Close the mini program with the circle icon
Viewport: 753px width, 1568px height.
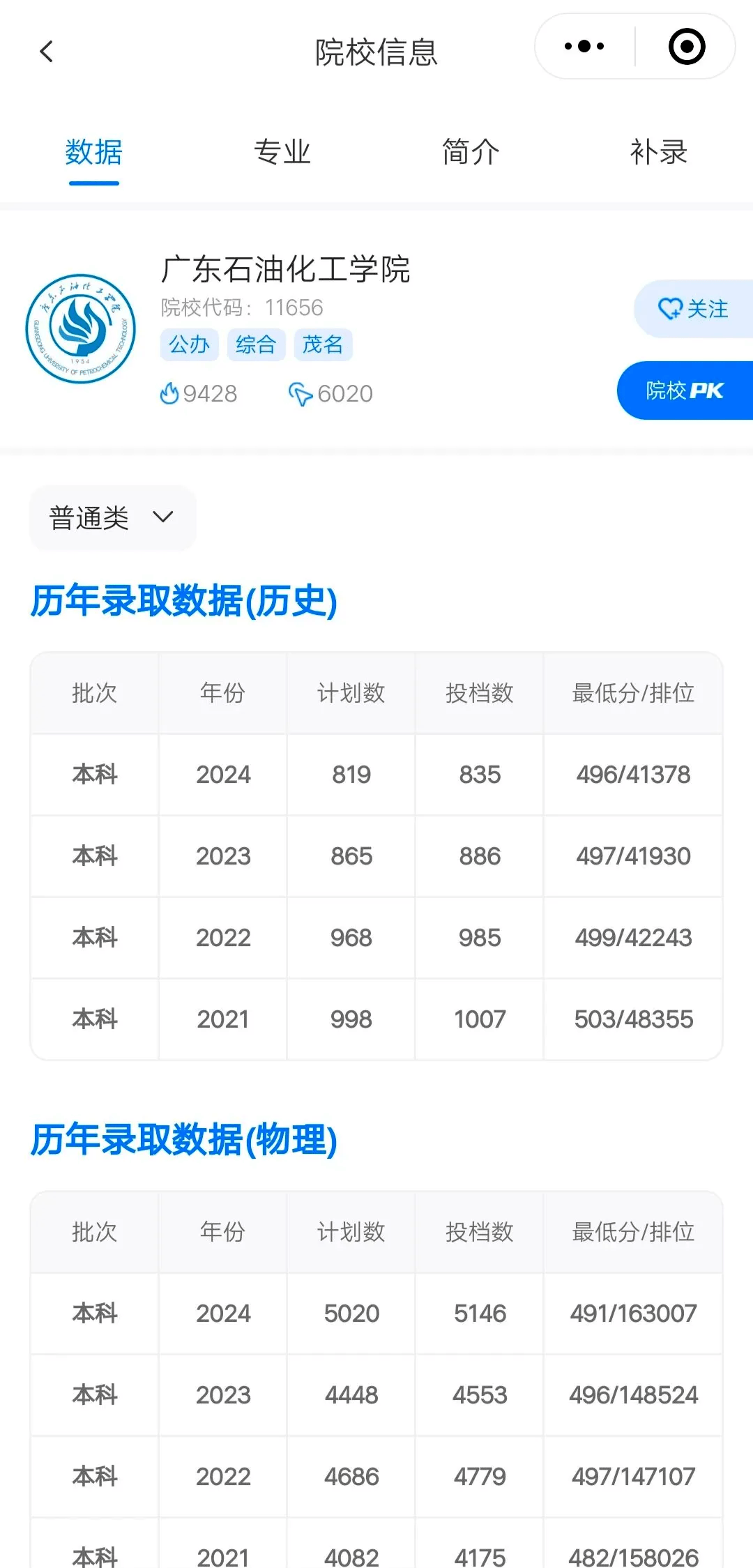(687, 47)
